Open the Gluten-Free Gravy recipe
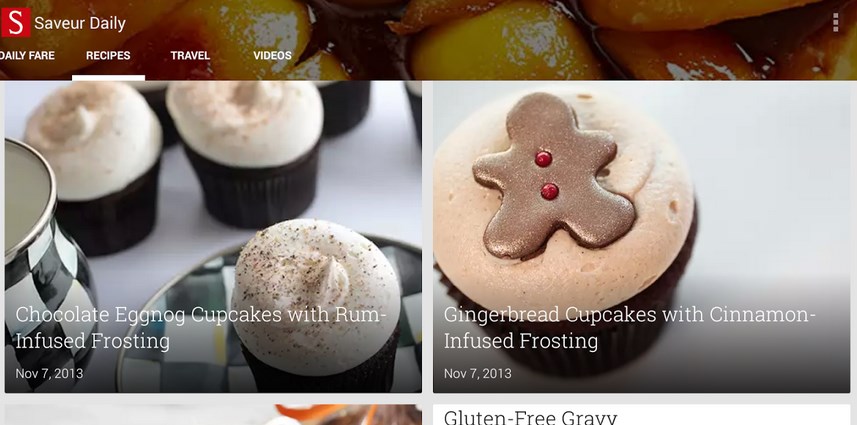Image resolution: width=857 pixels, height=425 pixels. 641,416
